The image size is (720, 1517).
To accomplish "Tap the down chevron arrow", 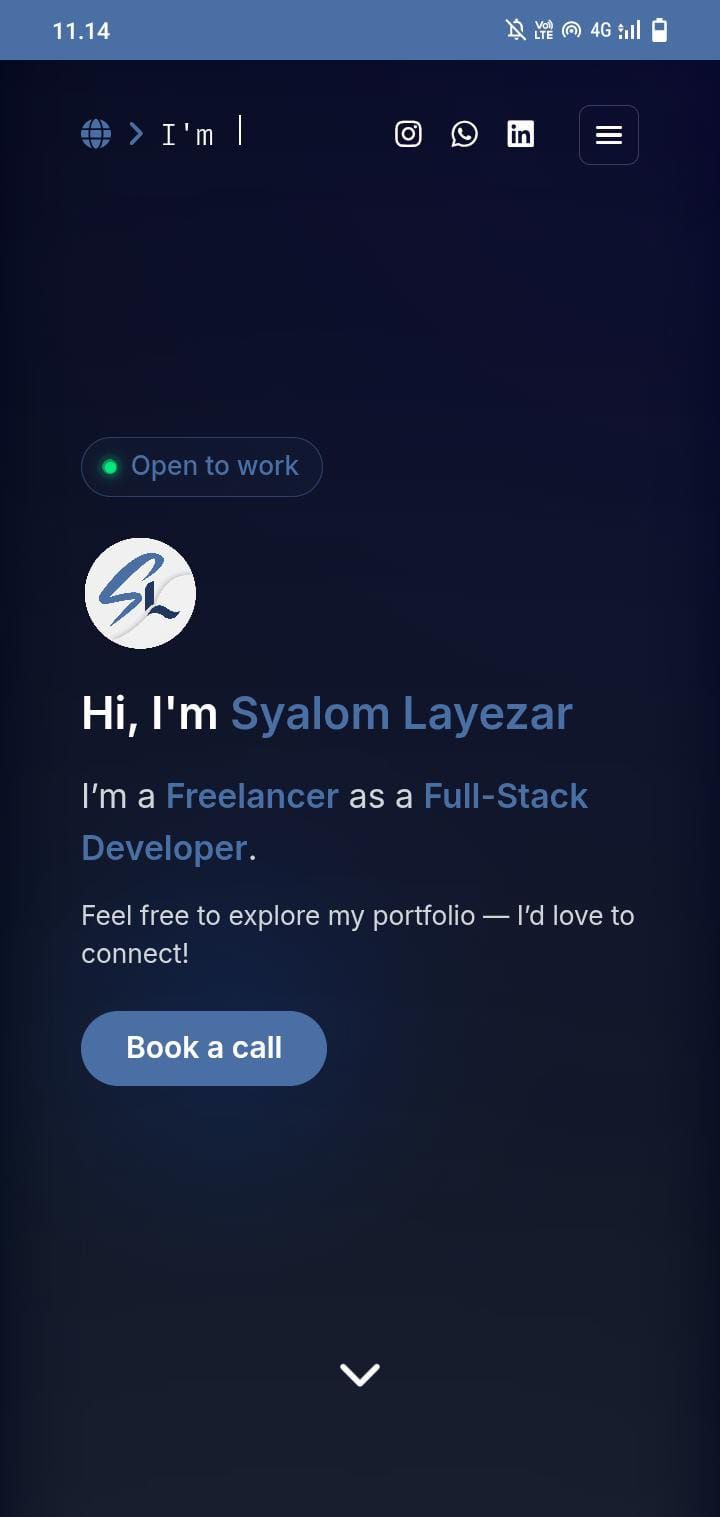I will 360,1375.
